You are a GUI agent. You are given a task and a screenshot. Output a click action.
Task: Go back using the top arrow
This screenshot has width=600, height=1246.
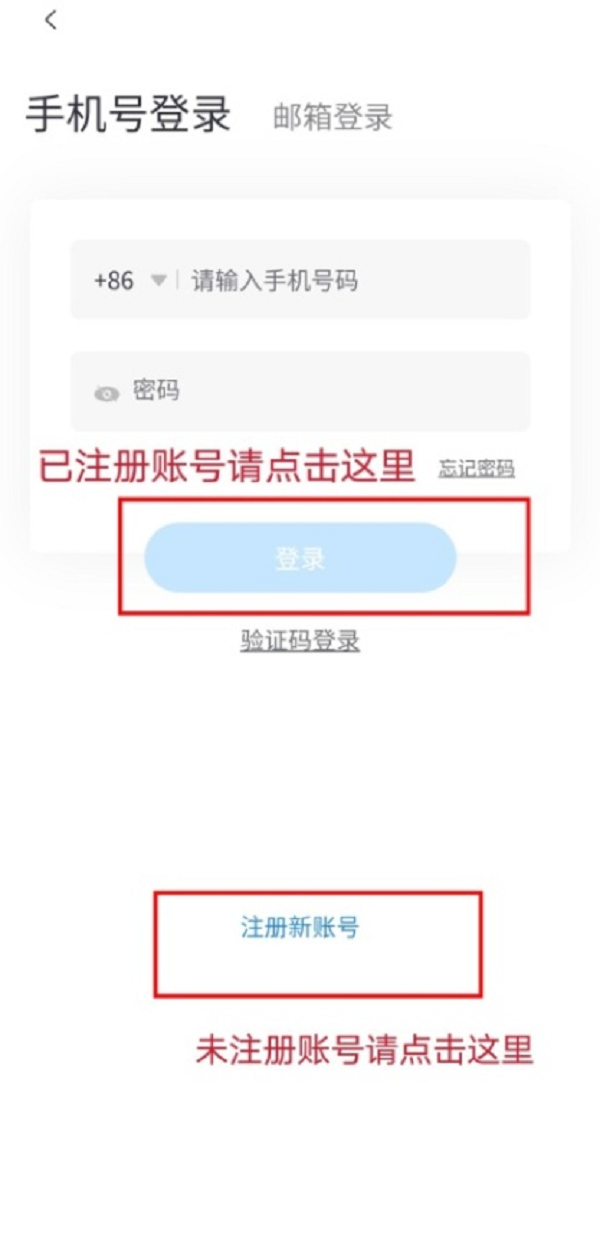coord(51,21)
